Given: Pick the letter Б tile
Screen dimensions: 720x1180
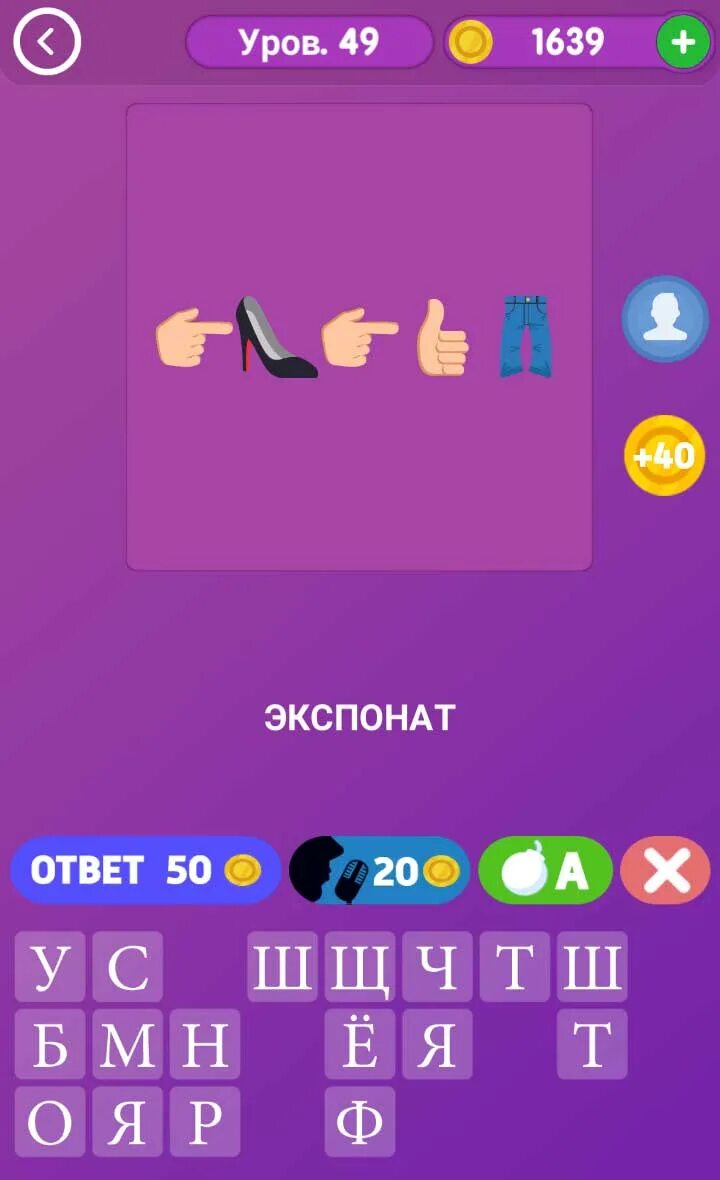Looking at the screenshot, I should tap(50, 1044).
